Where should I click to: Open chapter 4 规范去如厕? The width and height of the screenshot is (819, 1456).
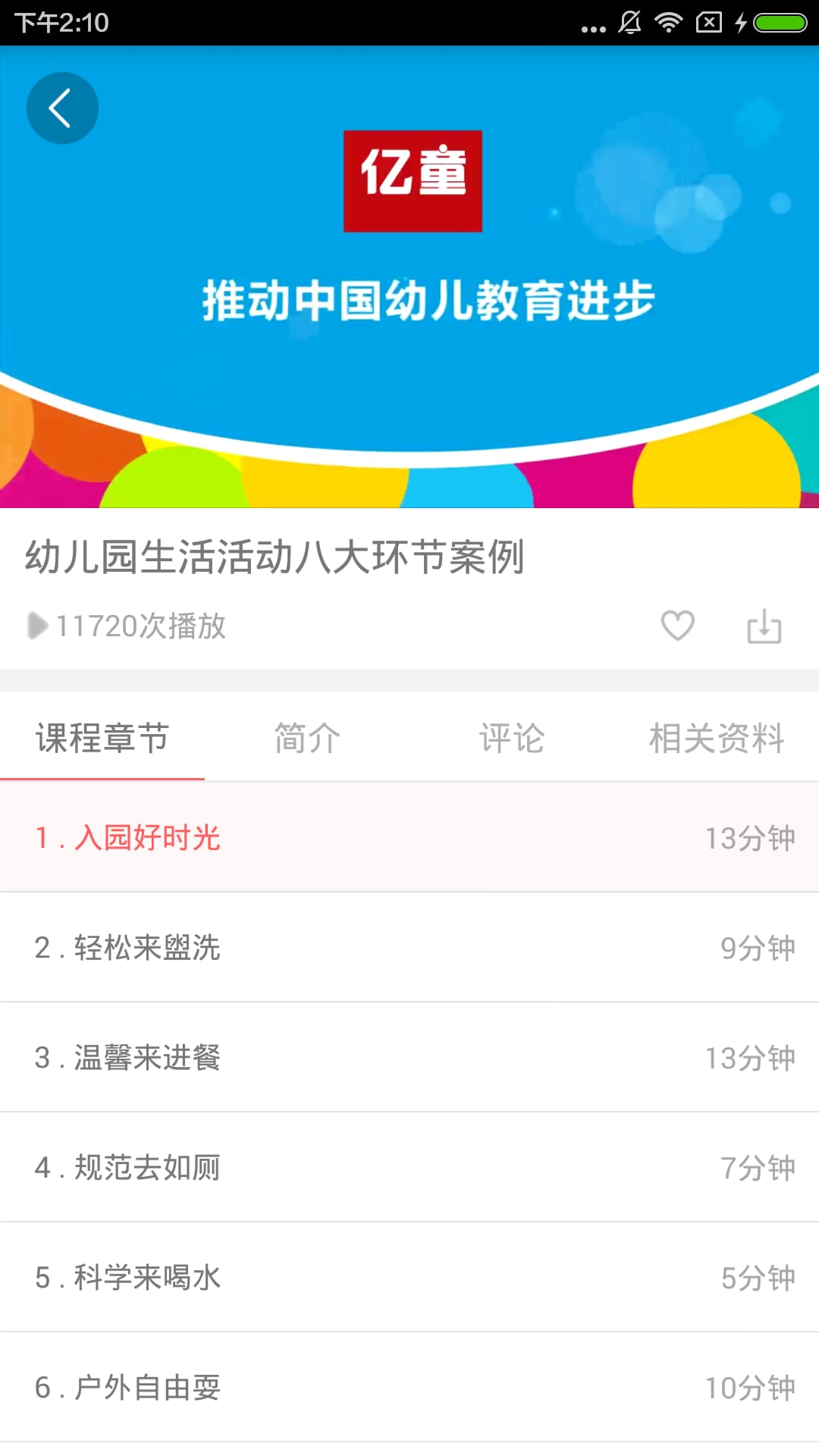coord(409,1167)
